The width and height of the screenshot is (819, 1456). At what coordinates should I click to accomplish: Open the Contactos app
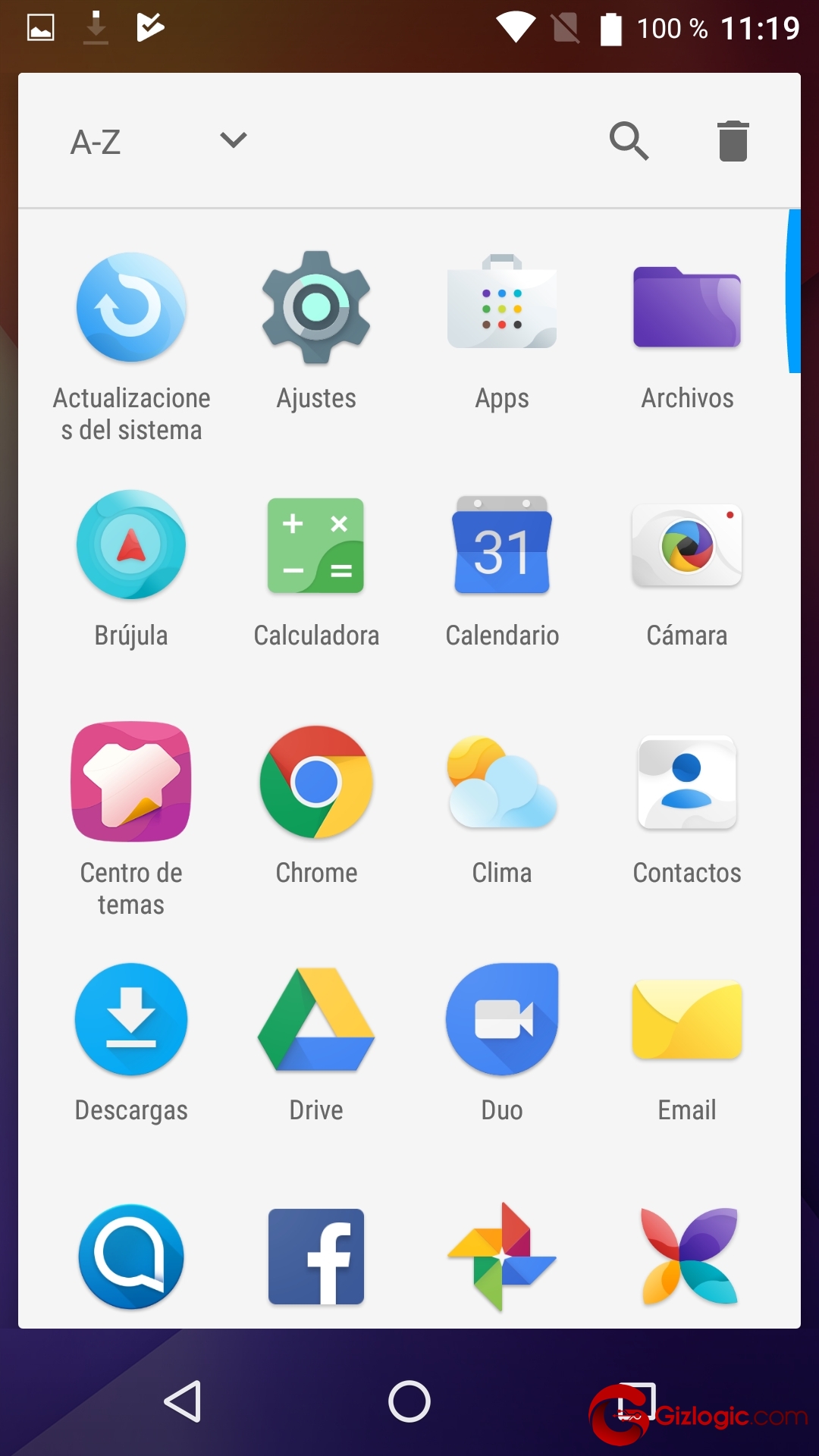coord(687,782)
